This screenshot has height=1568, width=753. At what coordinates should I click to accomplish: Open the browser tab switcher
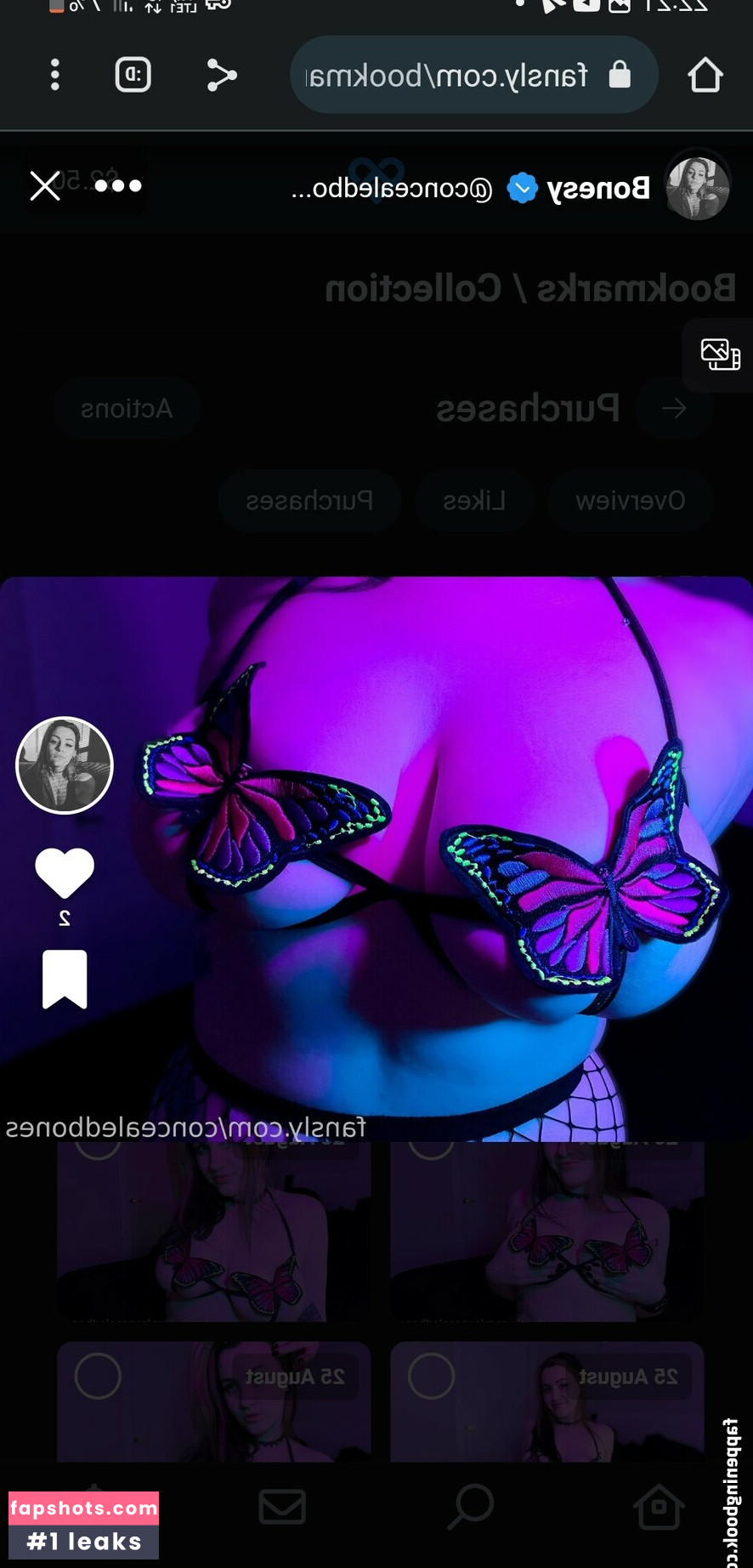[133, 75]
